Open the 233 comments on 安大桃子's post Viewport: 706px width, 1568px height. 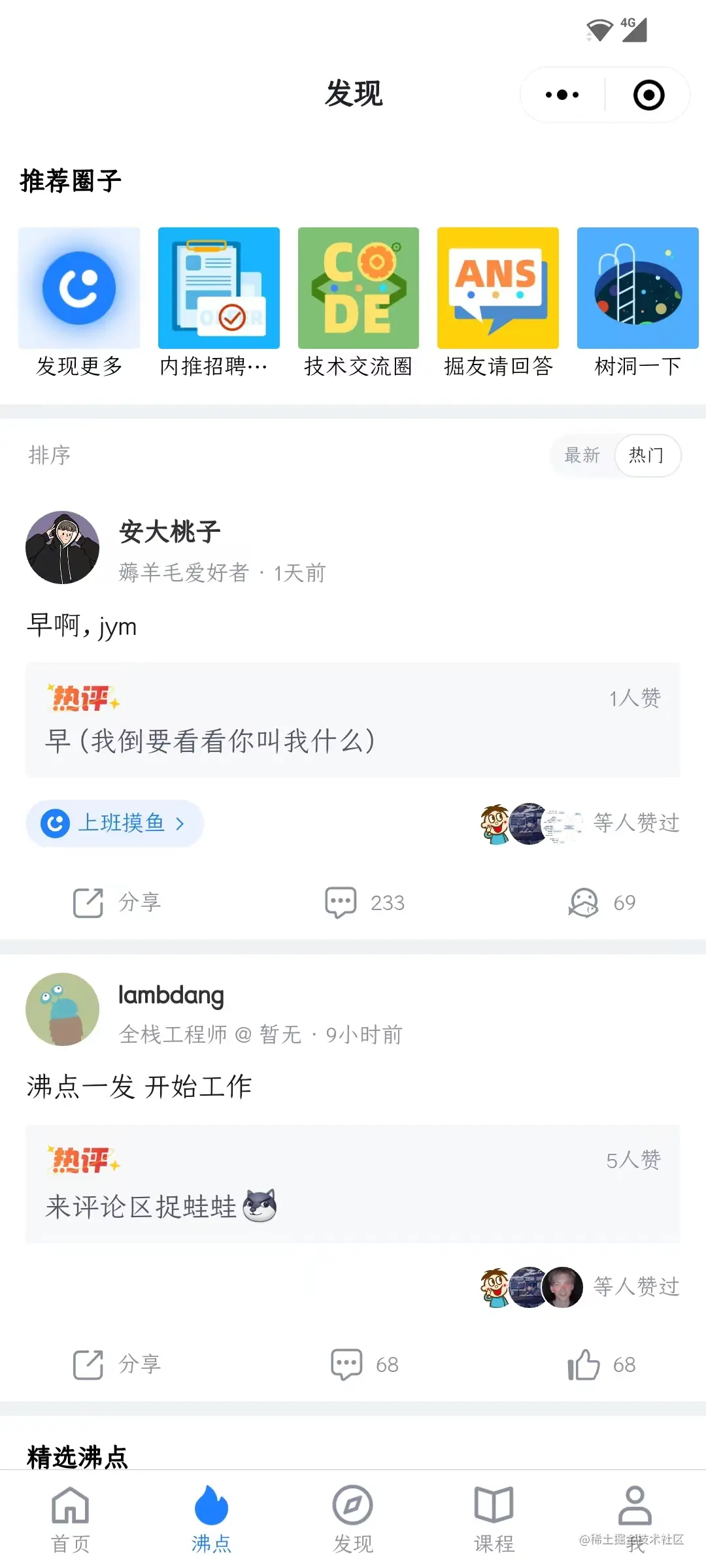(364, 902)
